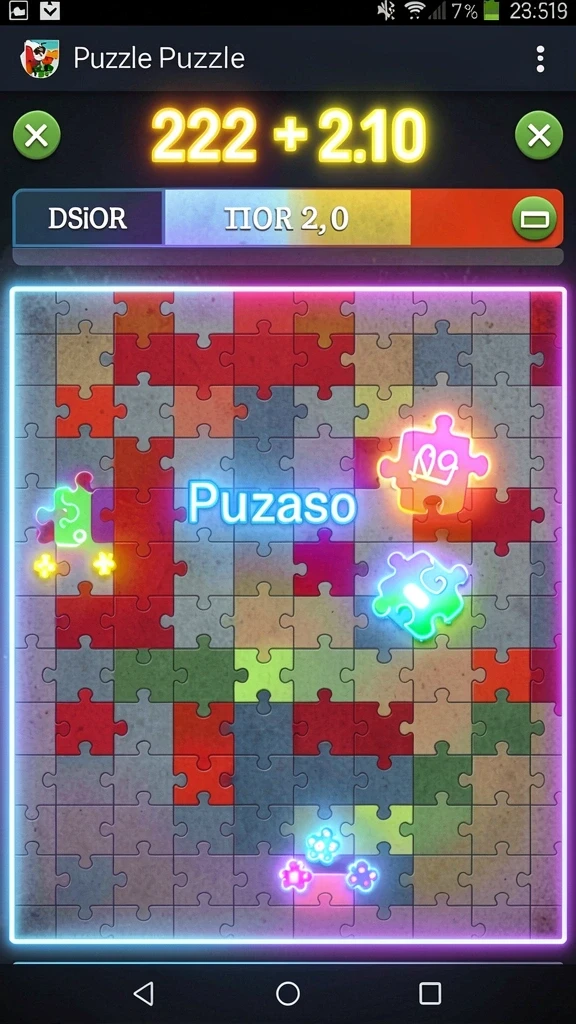The width and height of the screenshot is (576, 1024).
Task: Open recent apps
Action: point(430,993)
